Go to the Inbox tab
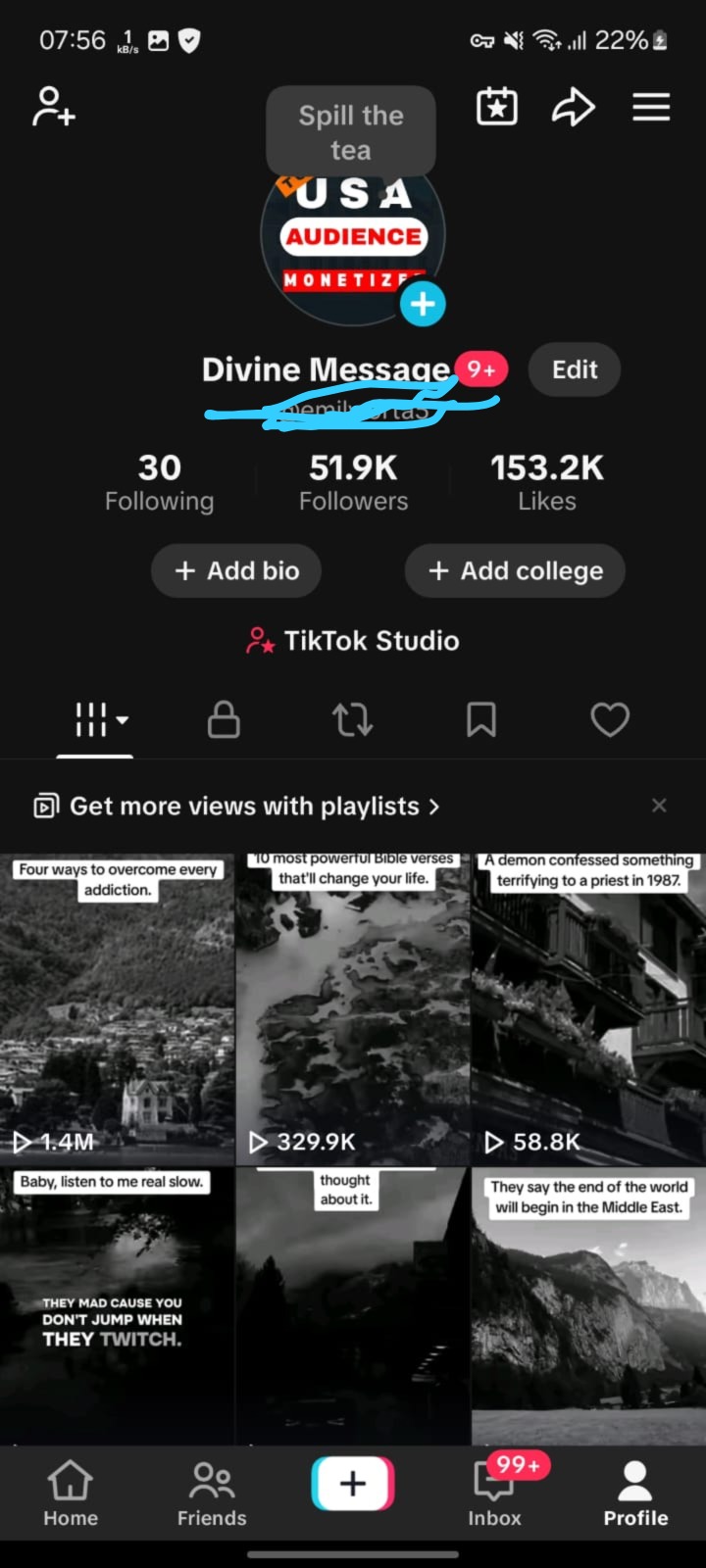The width and height of the screenshot is (706, 1568). (494, 1494)
